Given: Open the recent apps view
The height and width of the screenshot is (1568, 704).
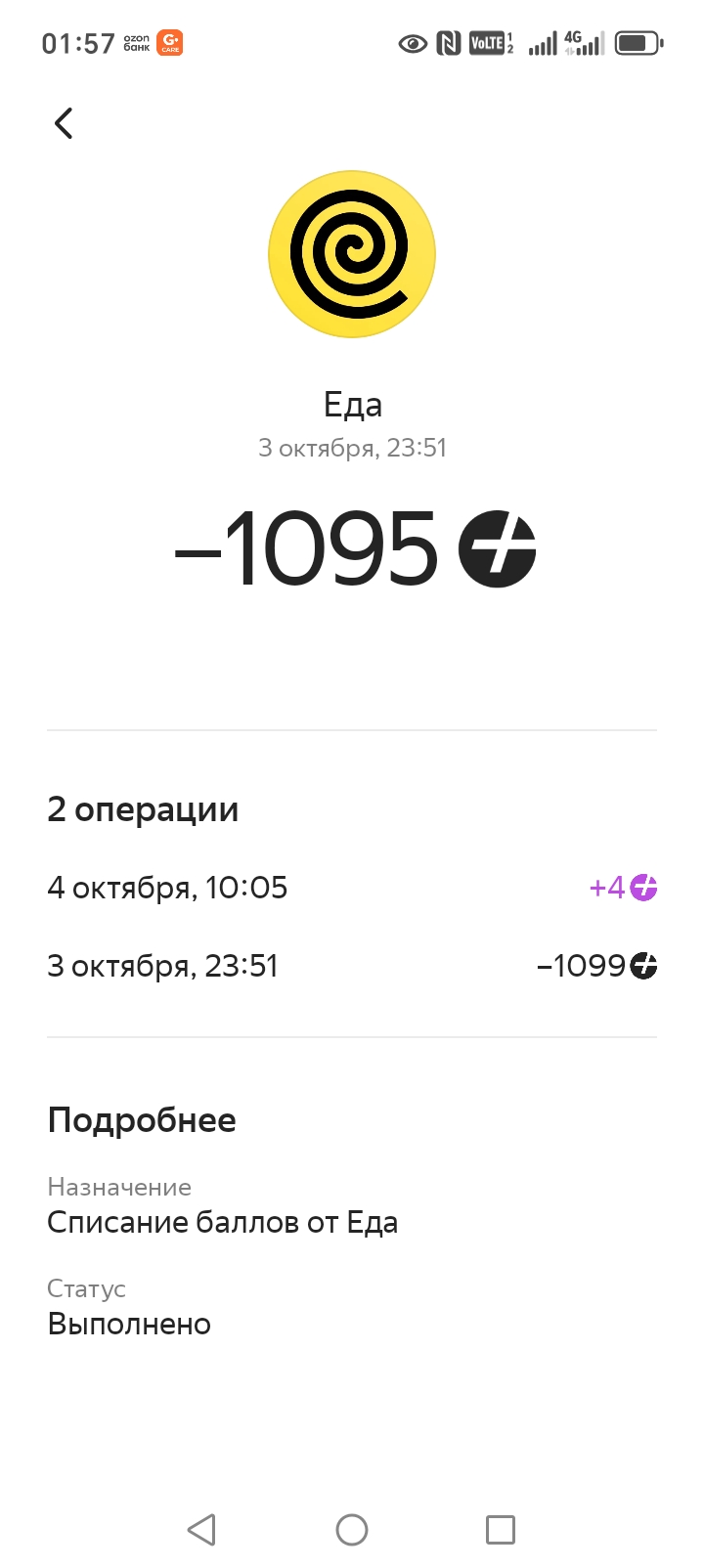Looking at the screenshot, I should pos(501,1529).
